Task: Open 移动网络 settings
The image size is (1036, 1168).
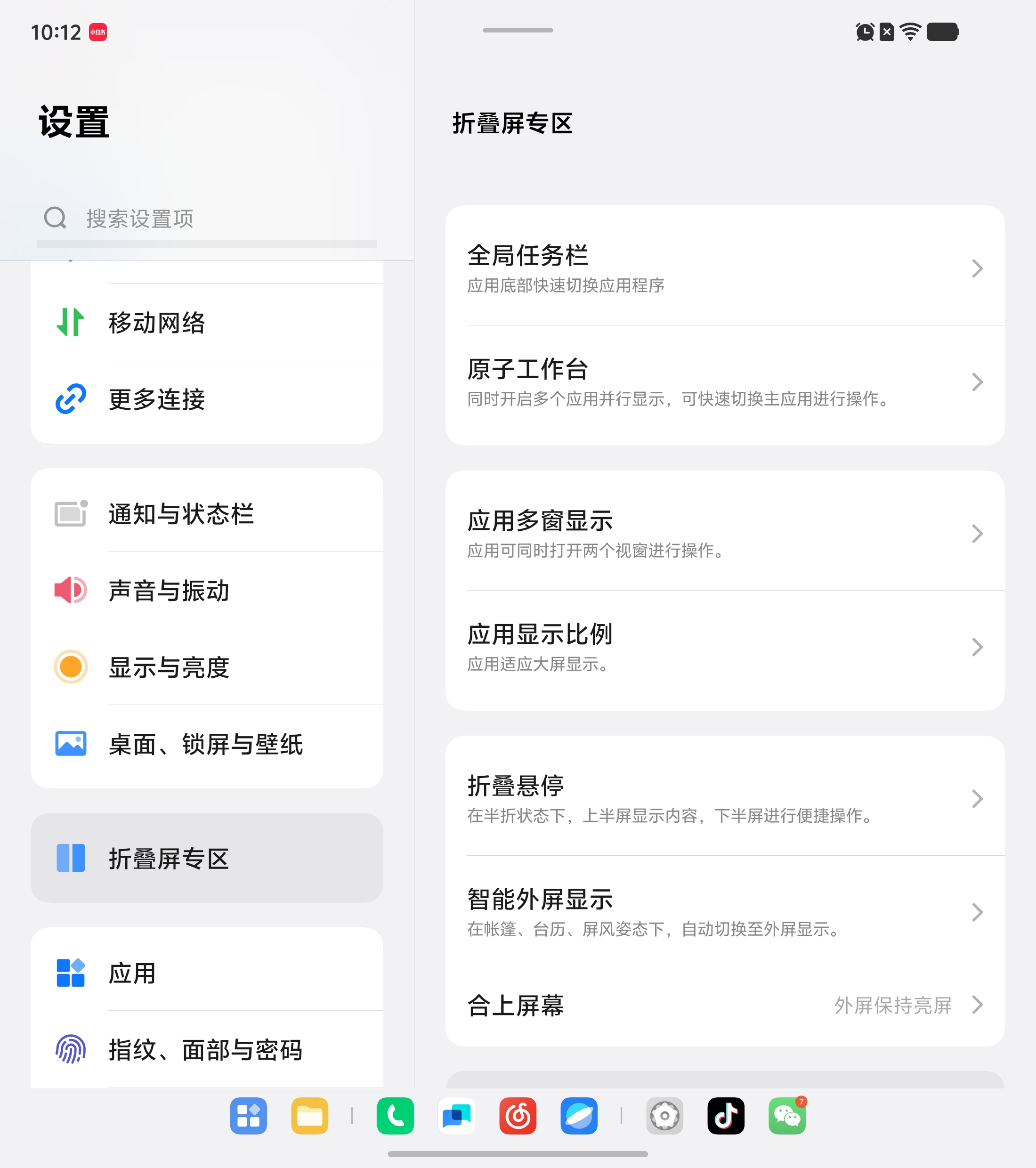Action: point(207,323)
